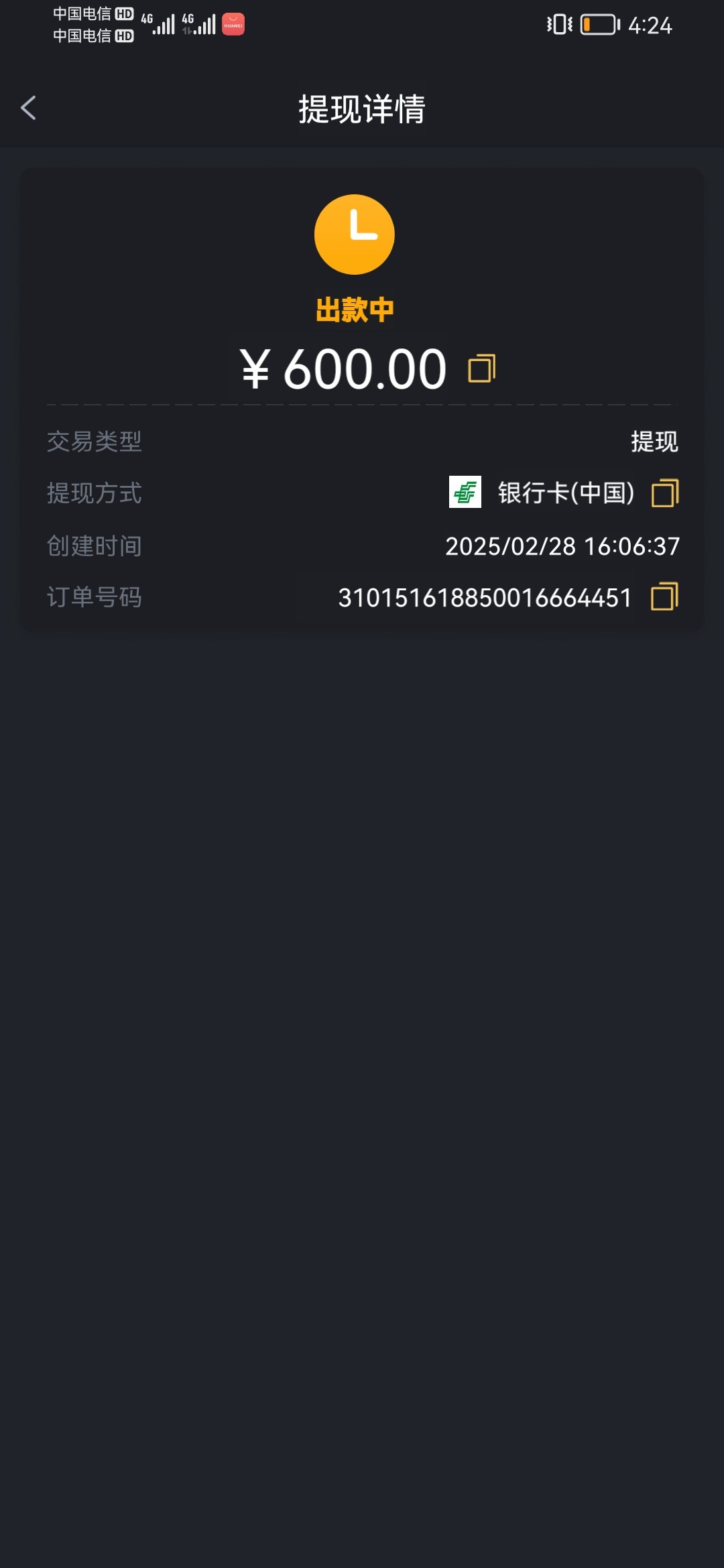Copy the ¥600.00 withdrawal amount
The height and width of the screenshot is (1568, 724).
point(481,369)
